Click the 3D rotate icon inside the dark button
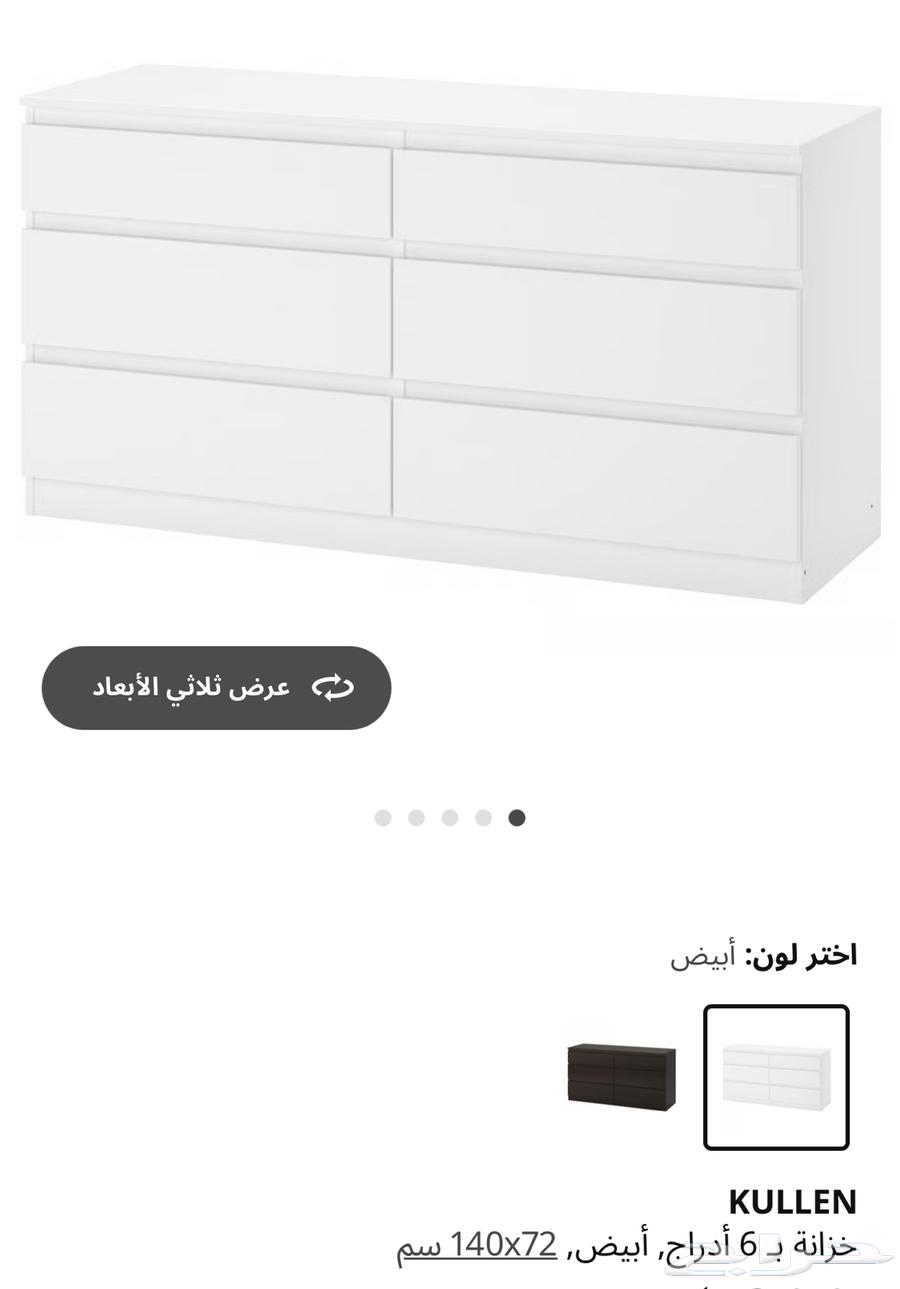Screen dimensions: 900x1289 pos(334,687)
